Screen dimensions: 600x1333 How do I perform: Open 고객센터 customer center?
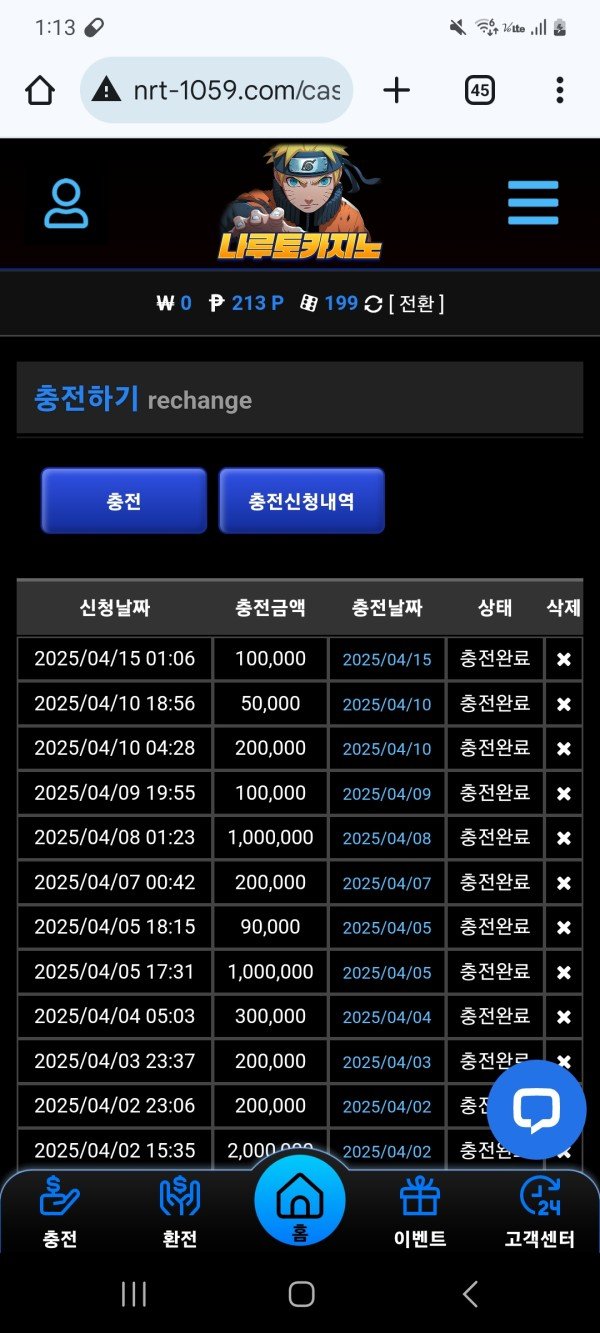click(x=540, y=1212)
